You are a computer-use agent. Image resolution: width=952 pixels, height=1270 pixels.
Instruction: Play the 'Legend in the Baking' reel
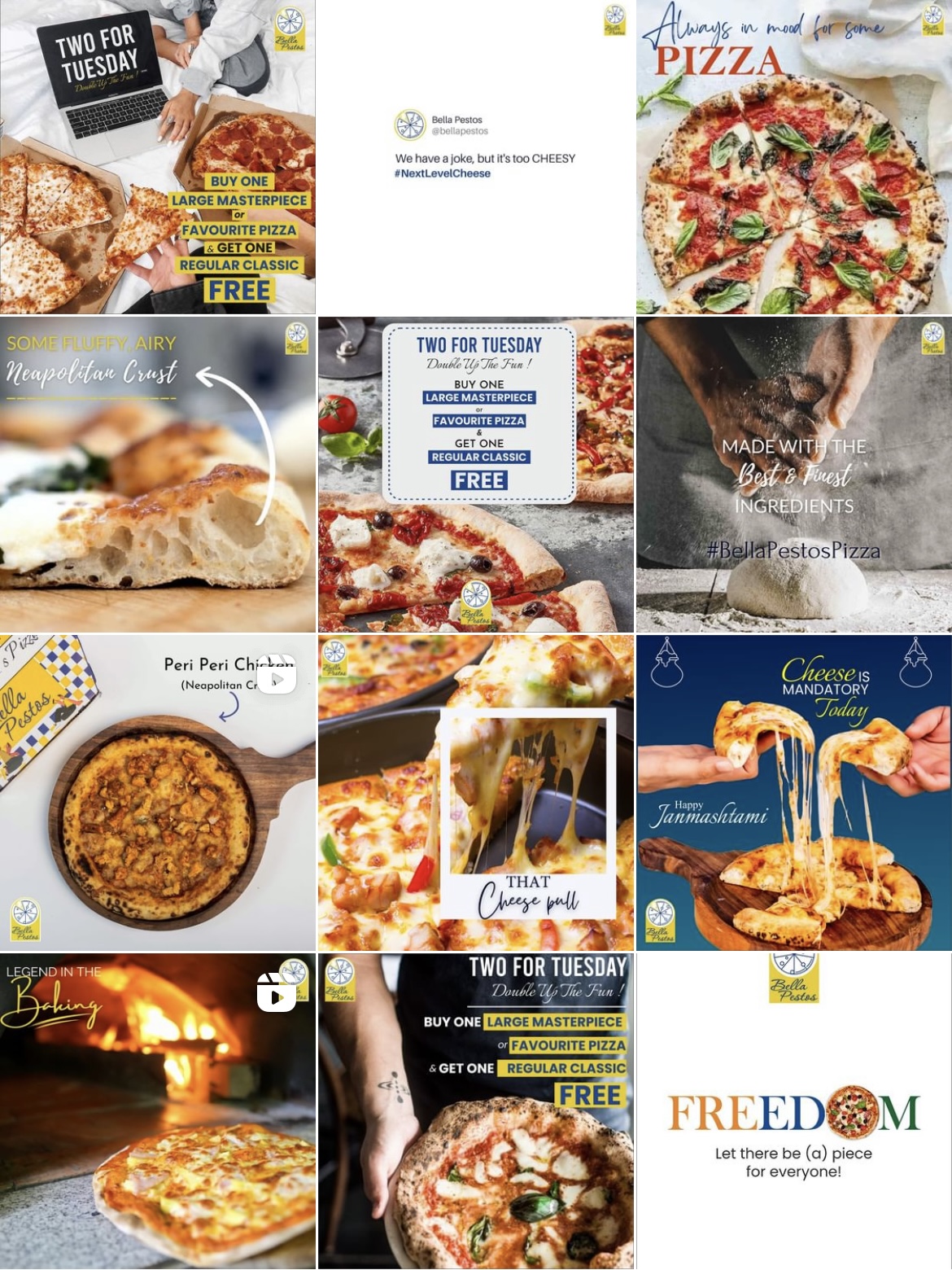tap(157, 1111)
